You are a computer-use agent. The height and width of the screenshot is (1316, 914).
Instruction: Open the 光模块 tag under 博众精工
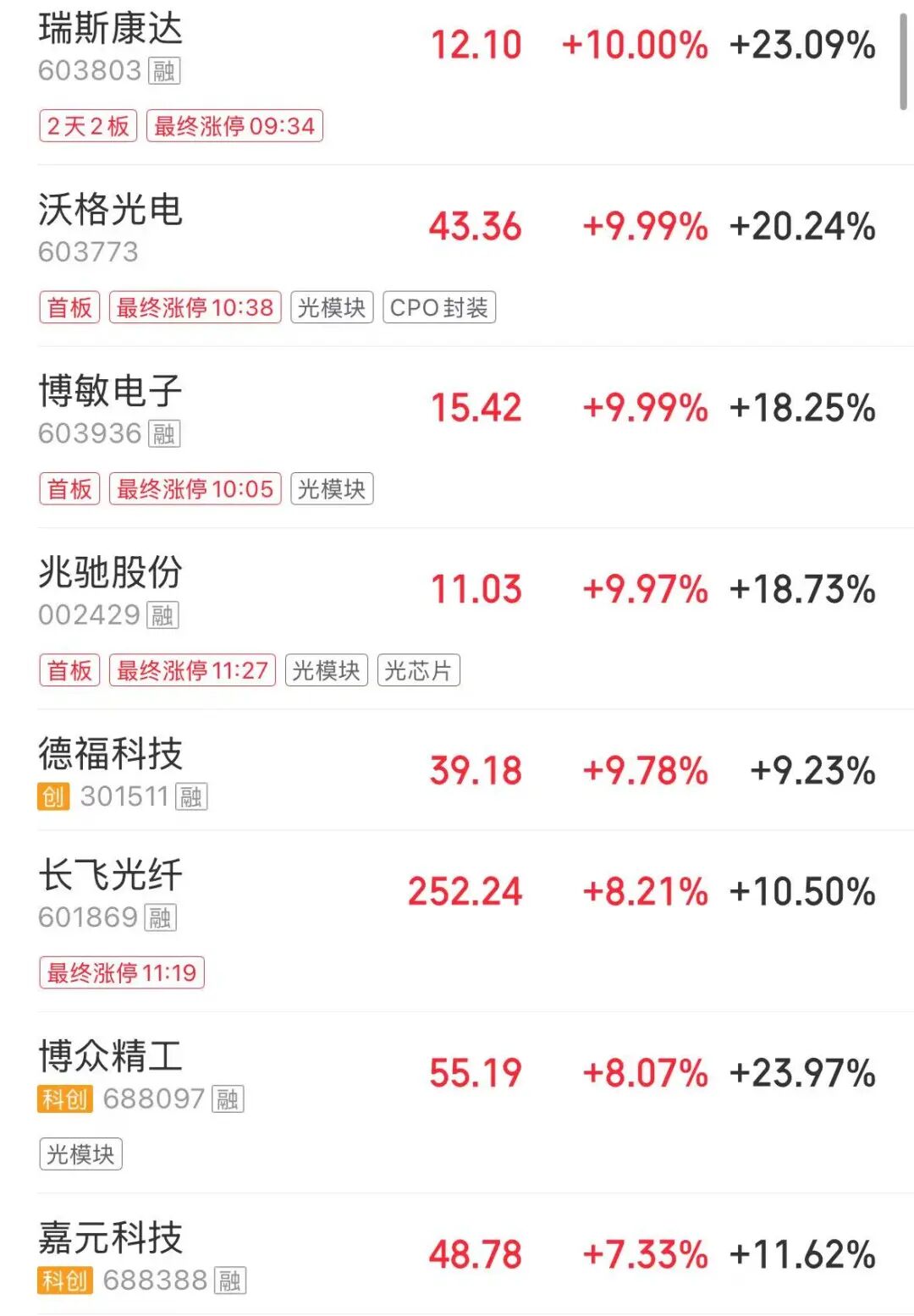pos(80,1154)
